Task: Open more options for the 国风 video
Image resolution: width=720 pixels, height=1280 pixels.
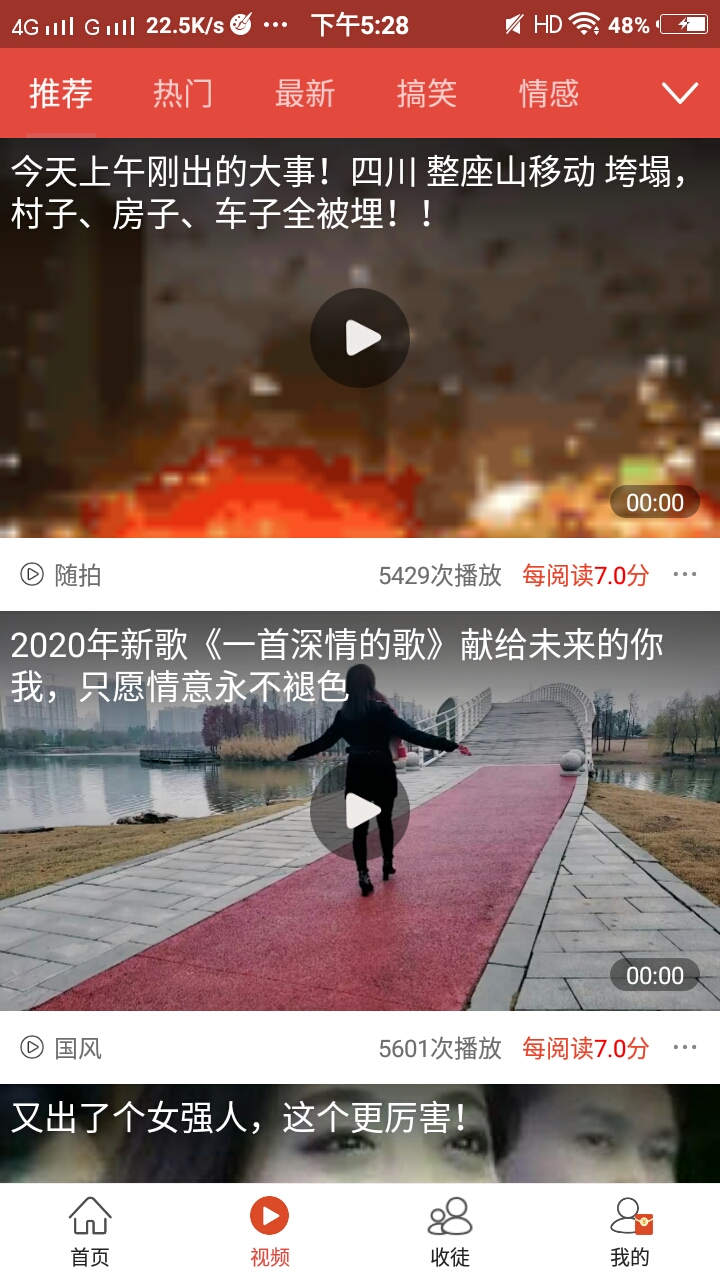Action: coord(685,1047)
